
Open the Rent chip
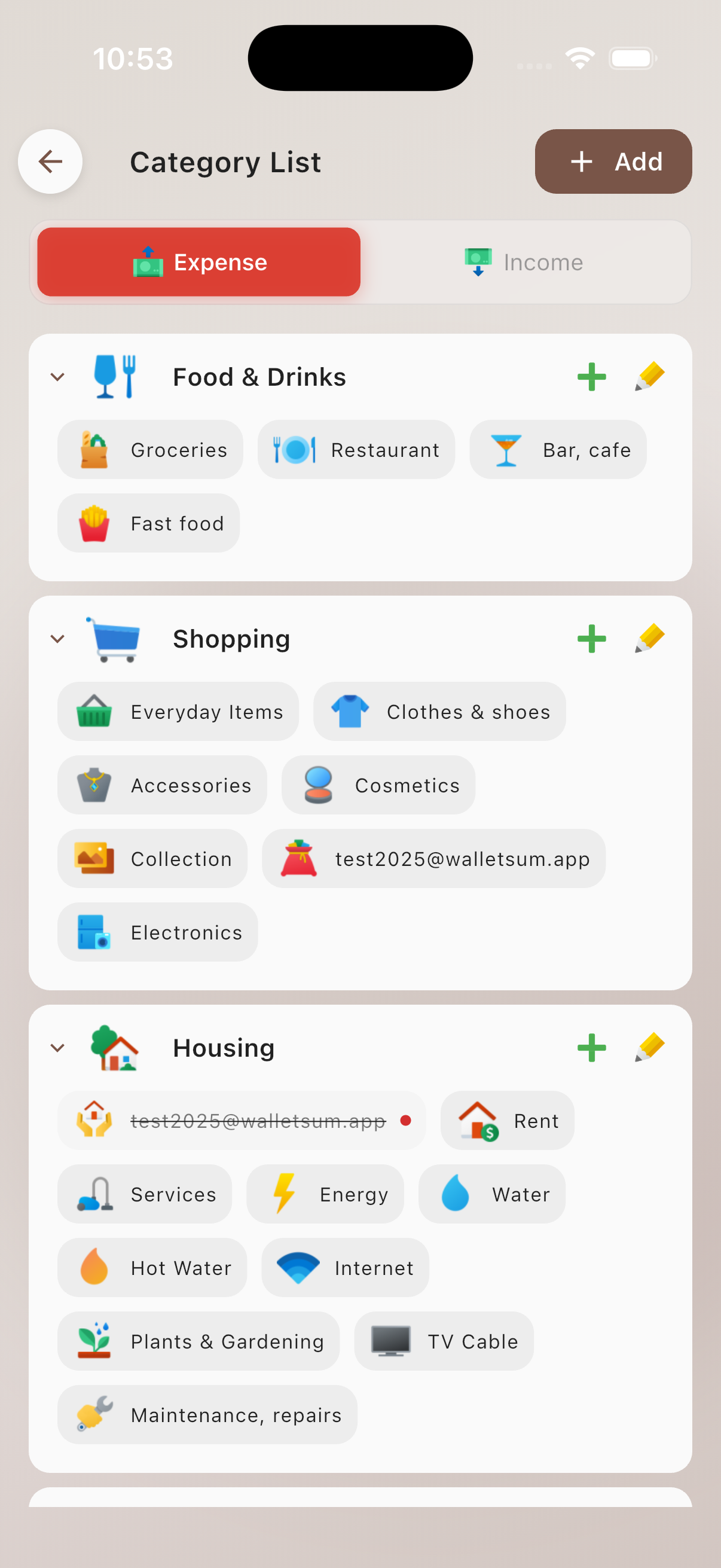[508, 1121]
